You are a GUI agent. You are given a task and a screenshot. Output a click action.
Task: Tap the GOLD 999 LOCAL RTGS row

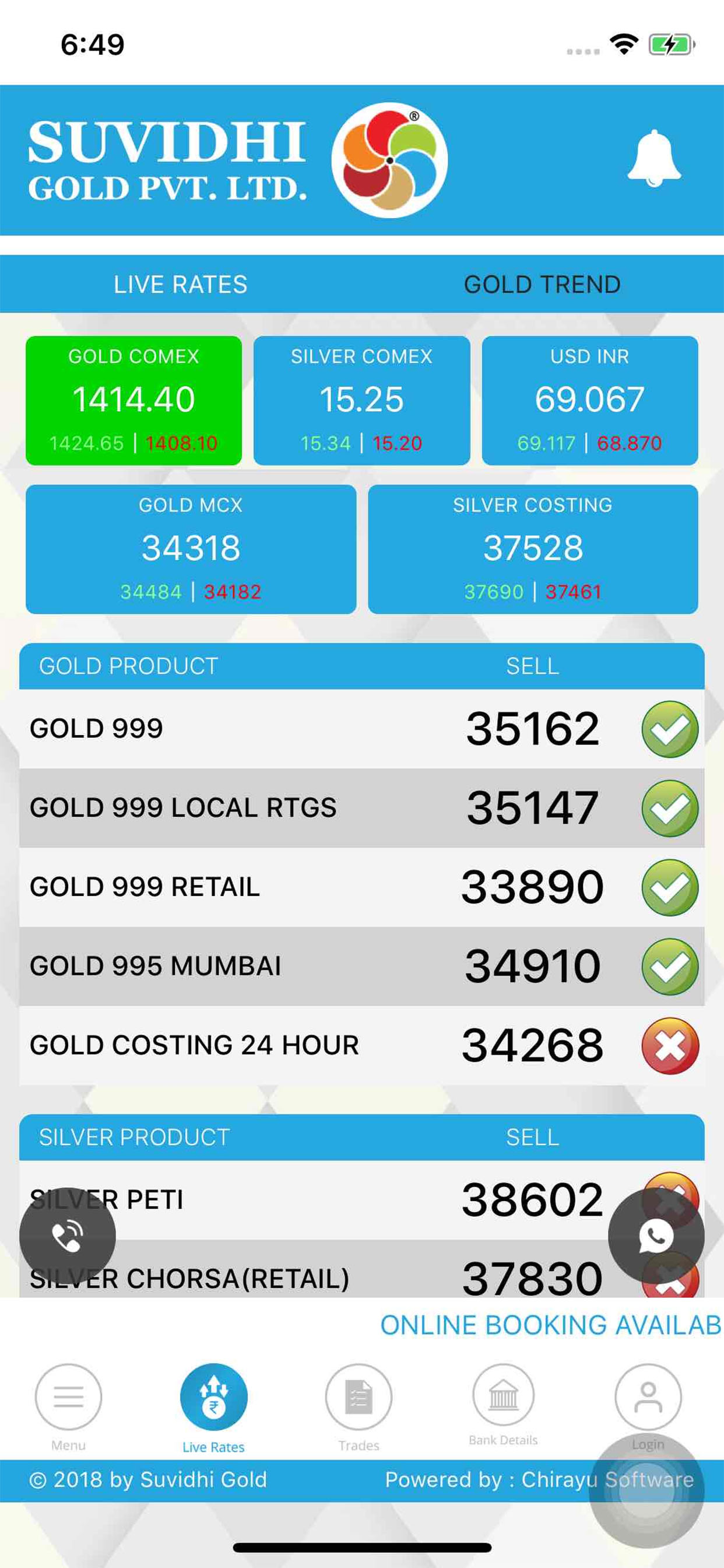pyautogui.click(x=243, y=808)
